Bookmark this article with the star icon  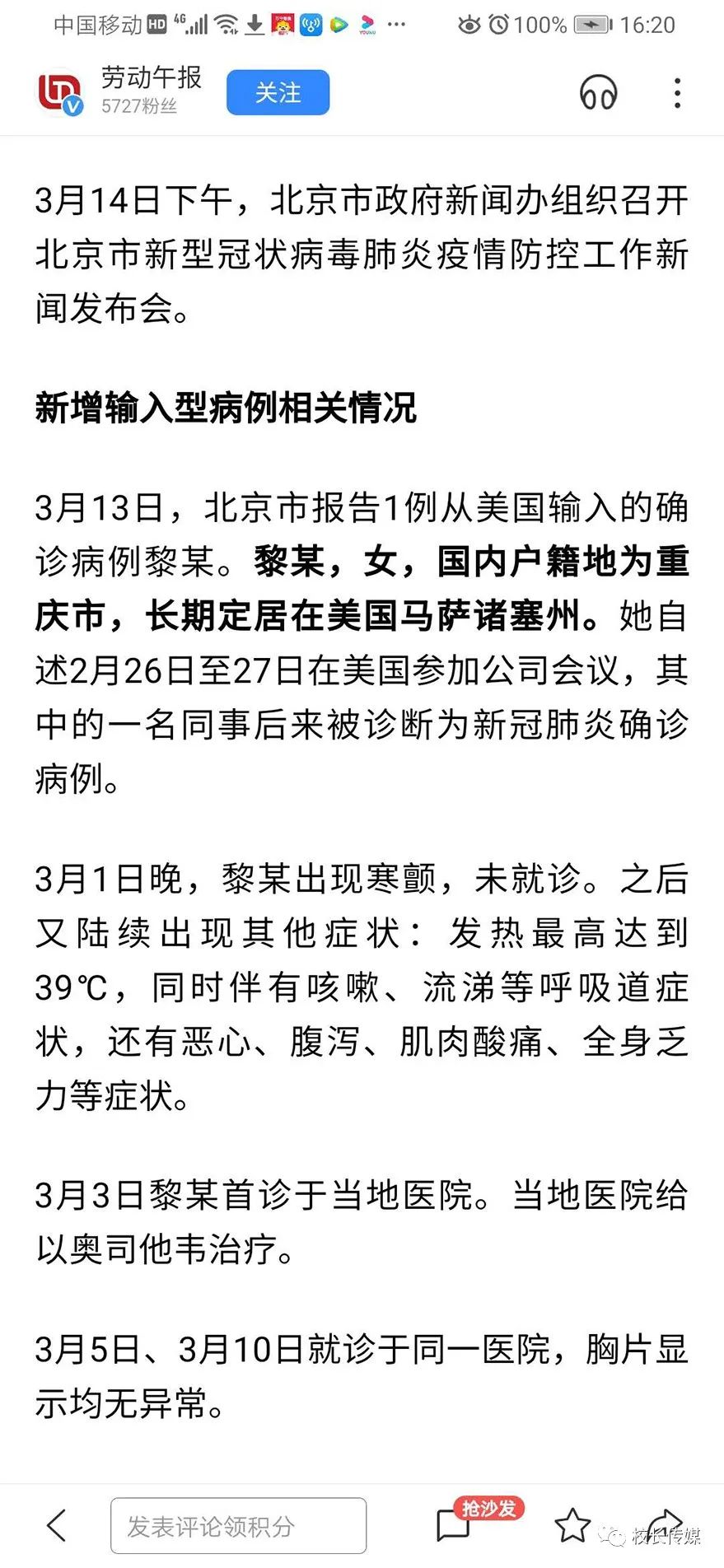572,1525
